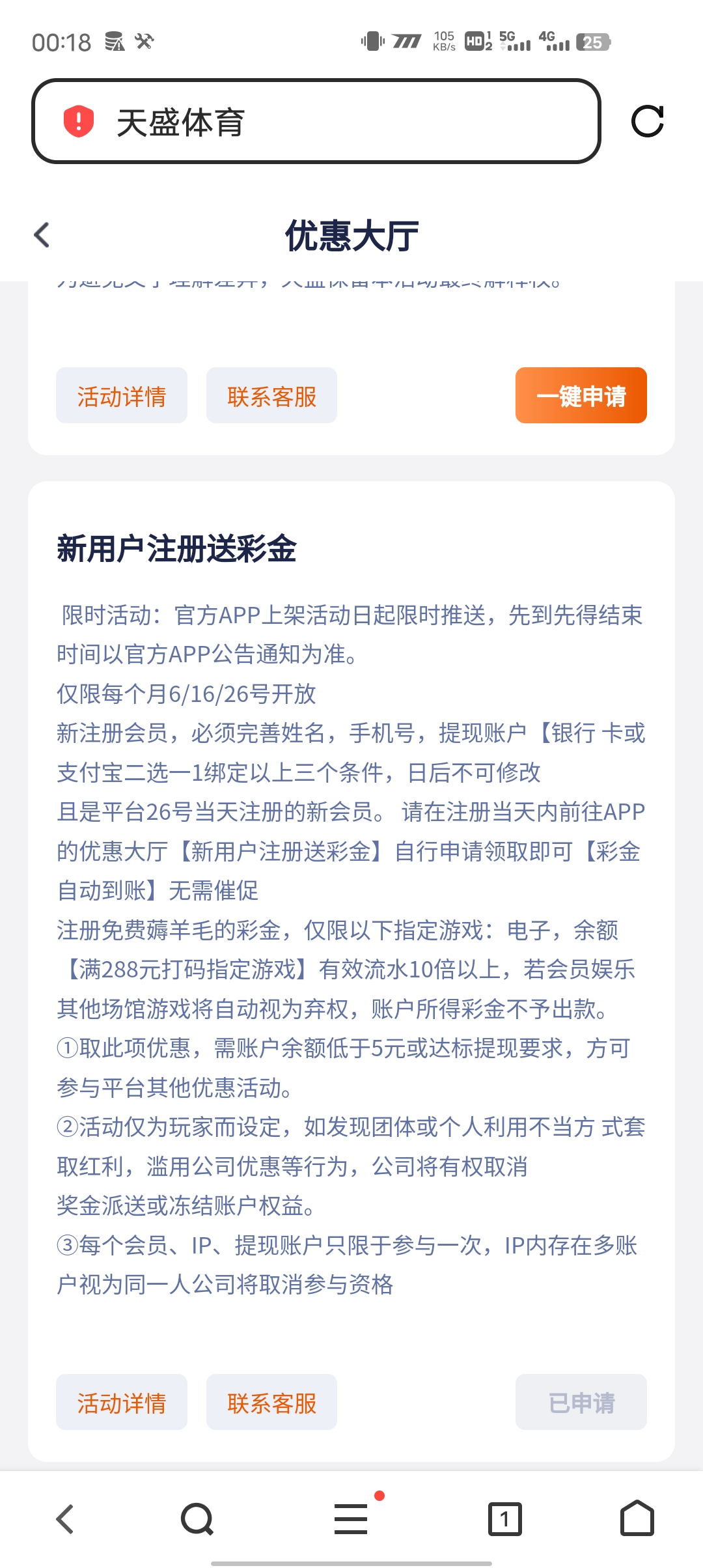Open 活动详情 next to 一键申请

point(122,395)
